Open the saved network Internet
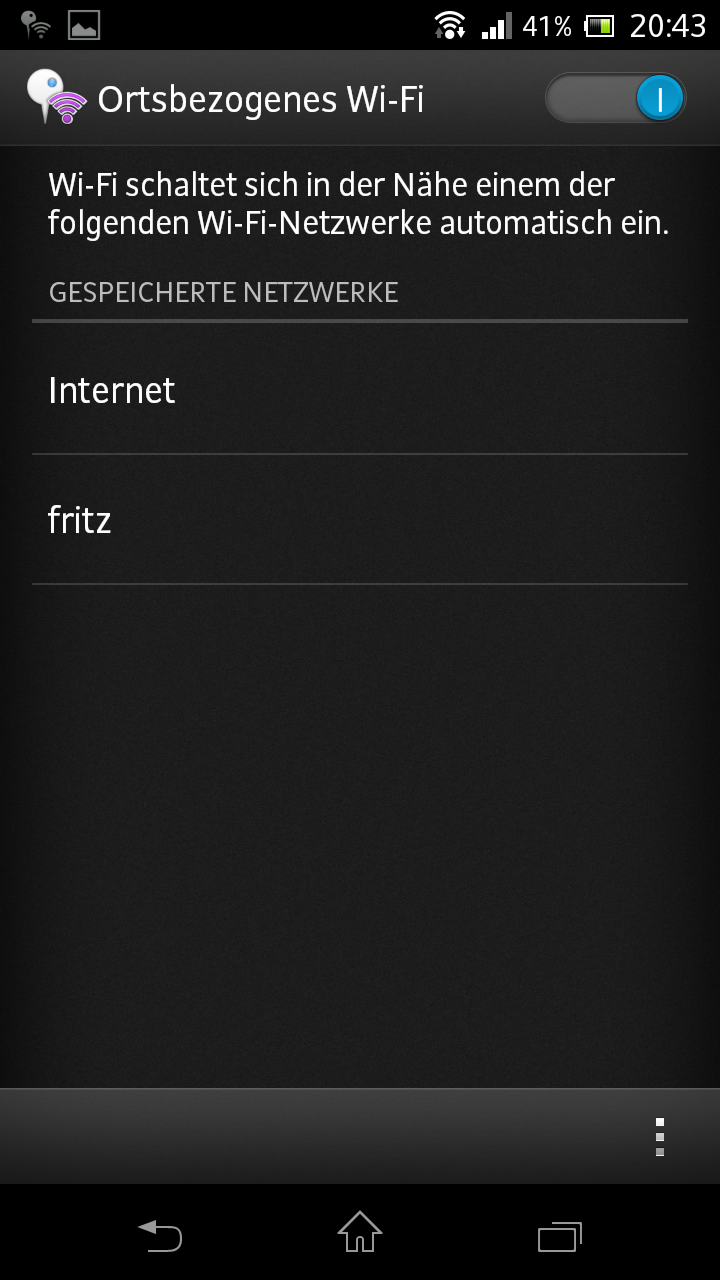720x1280 pixels. 360,389
